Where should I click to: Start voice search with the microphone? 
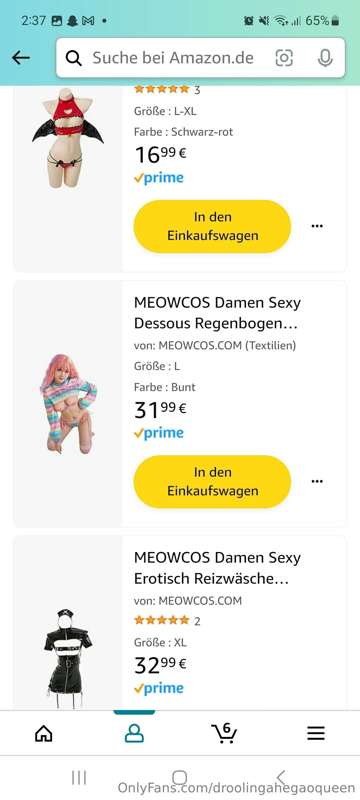[x=325, y=58]
